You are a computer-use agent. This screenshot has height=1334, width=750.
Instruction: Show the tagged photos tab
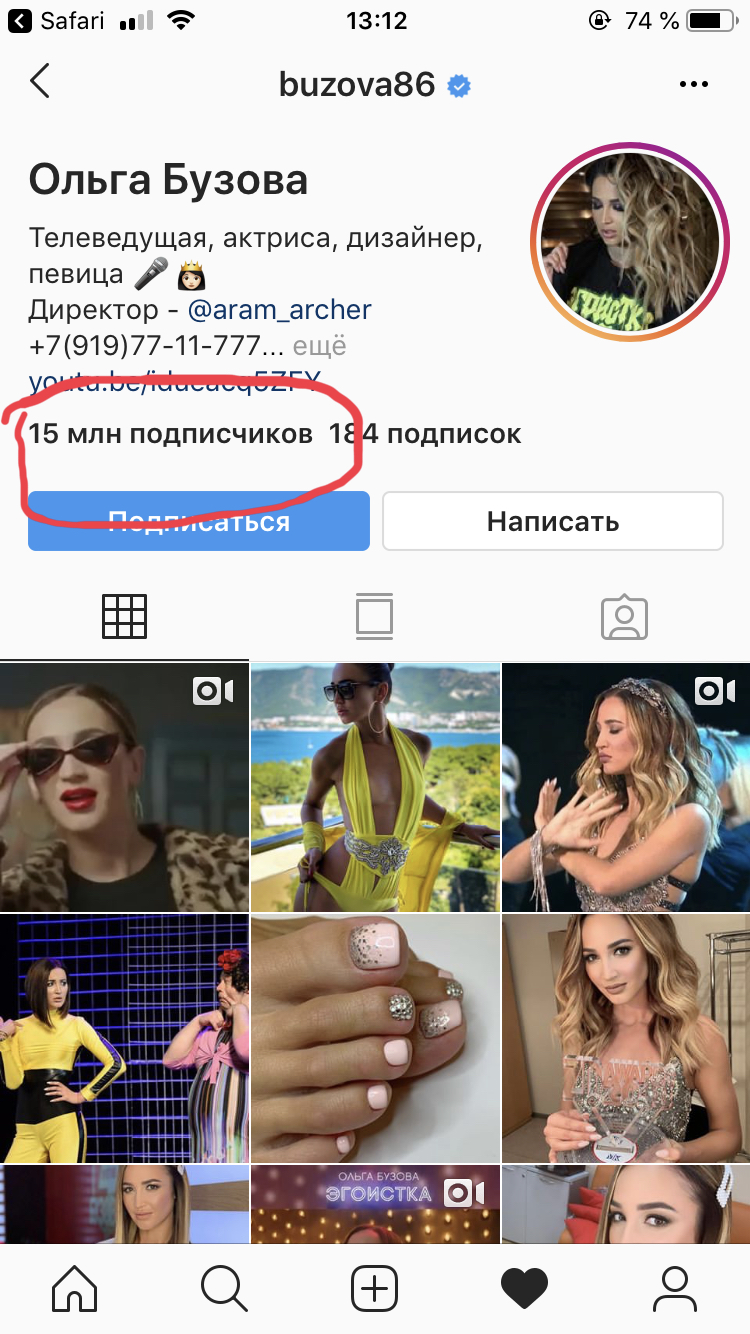(x=624, y=617)
